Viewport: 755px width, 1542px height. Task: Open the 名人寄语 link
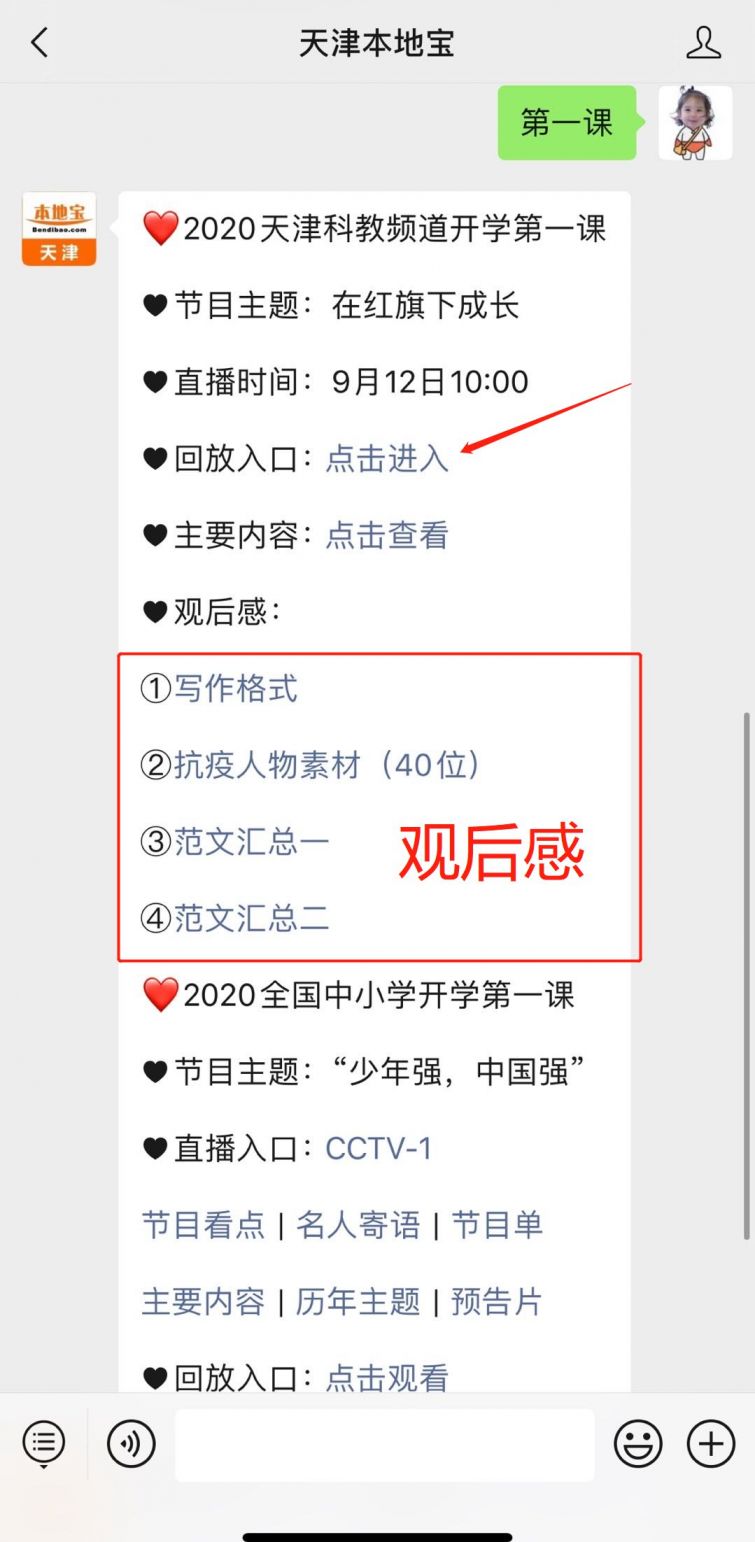click(358, 1224)
